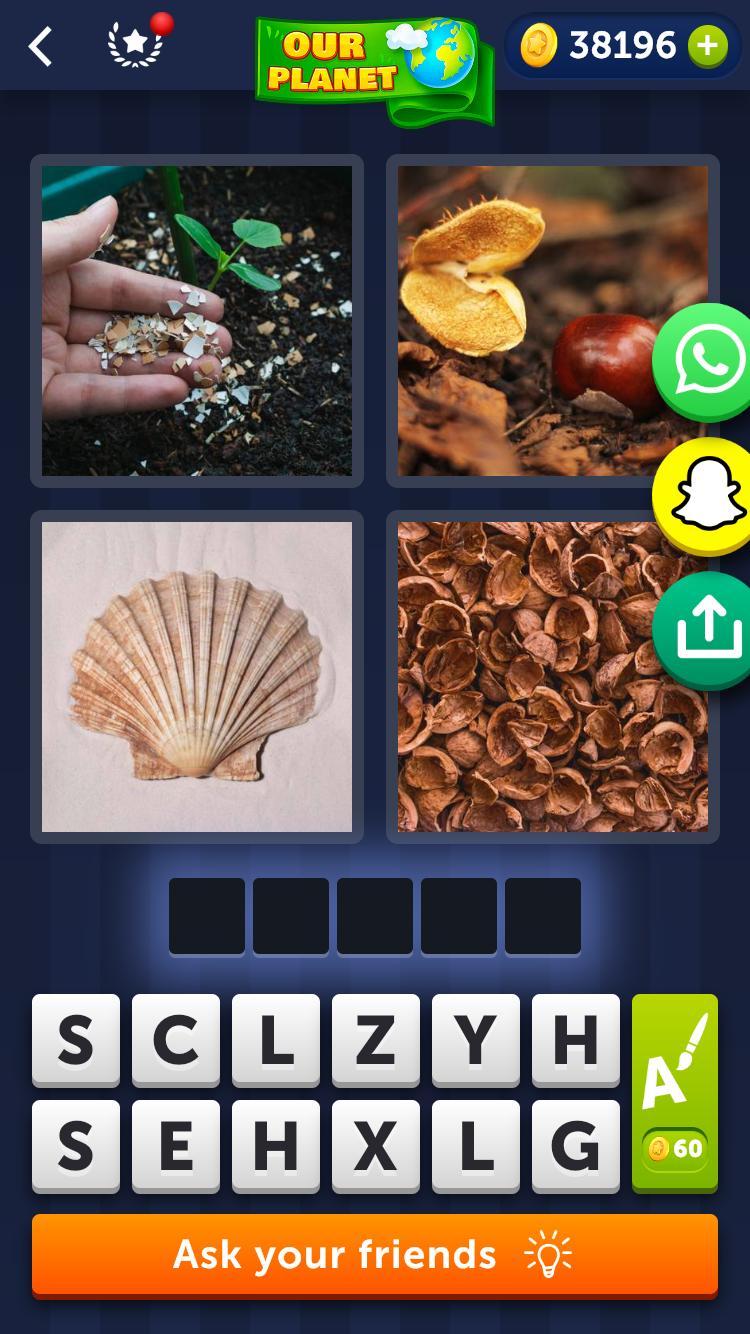Use the 60-coin letter hint
This screenshot has width=750, height=1334.
point(675,1092)
